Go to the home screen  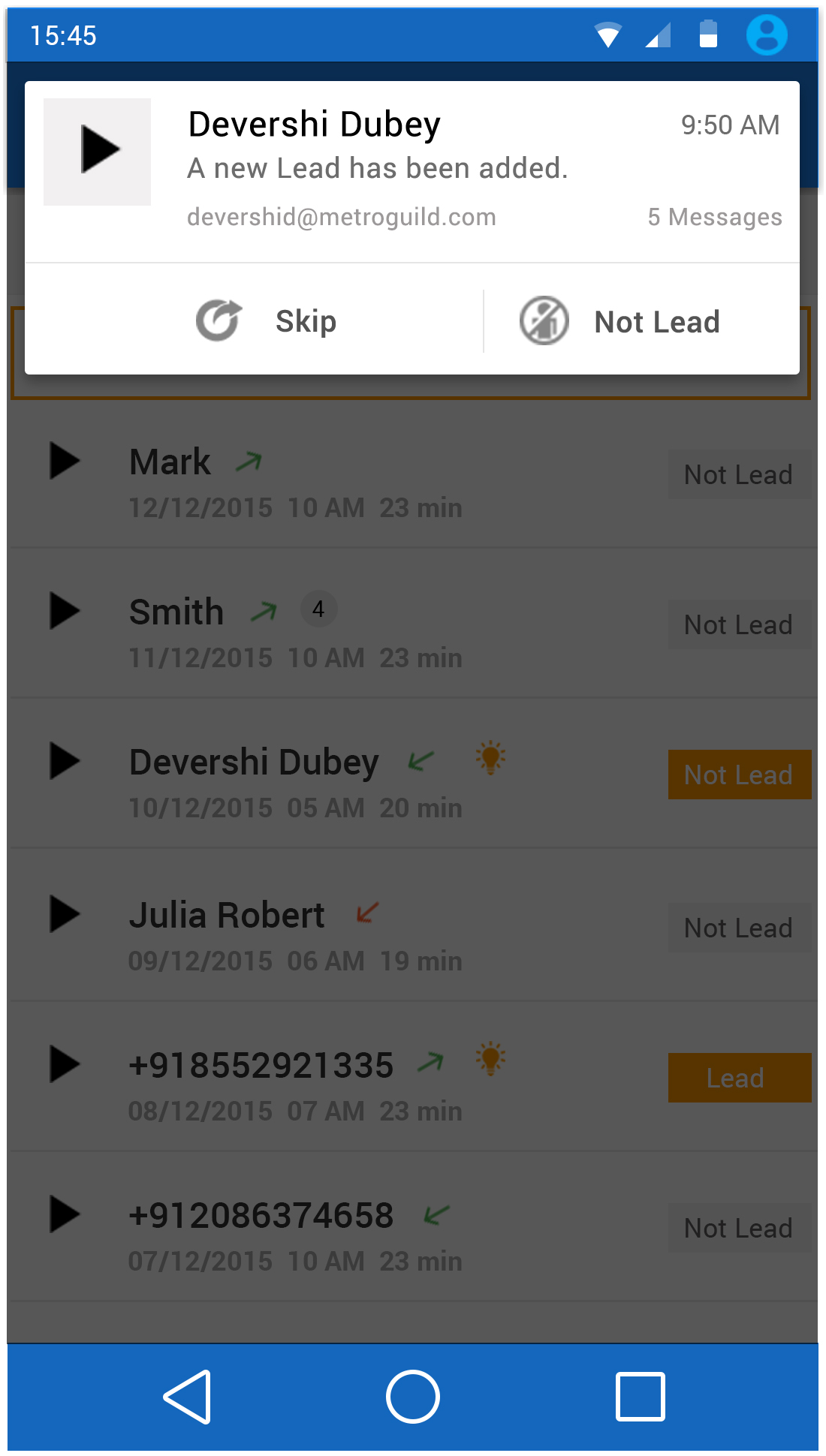pyautogui.click(x=412, y=1397)
